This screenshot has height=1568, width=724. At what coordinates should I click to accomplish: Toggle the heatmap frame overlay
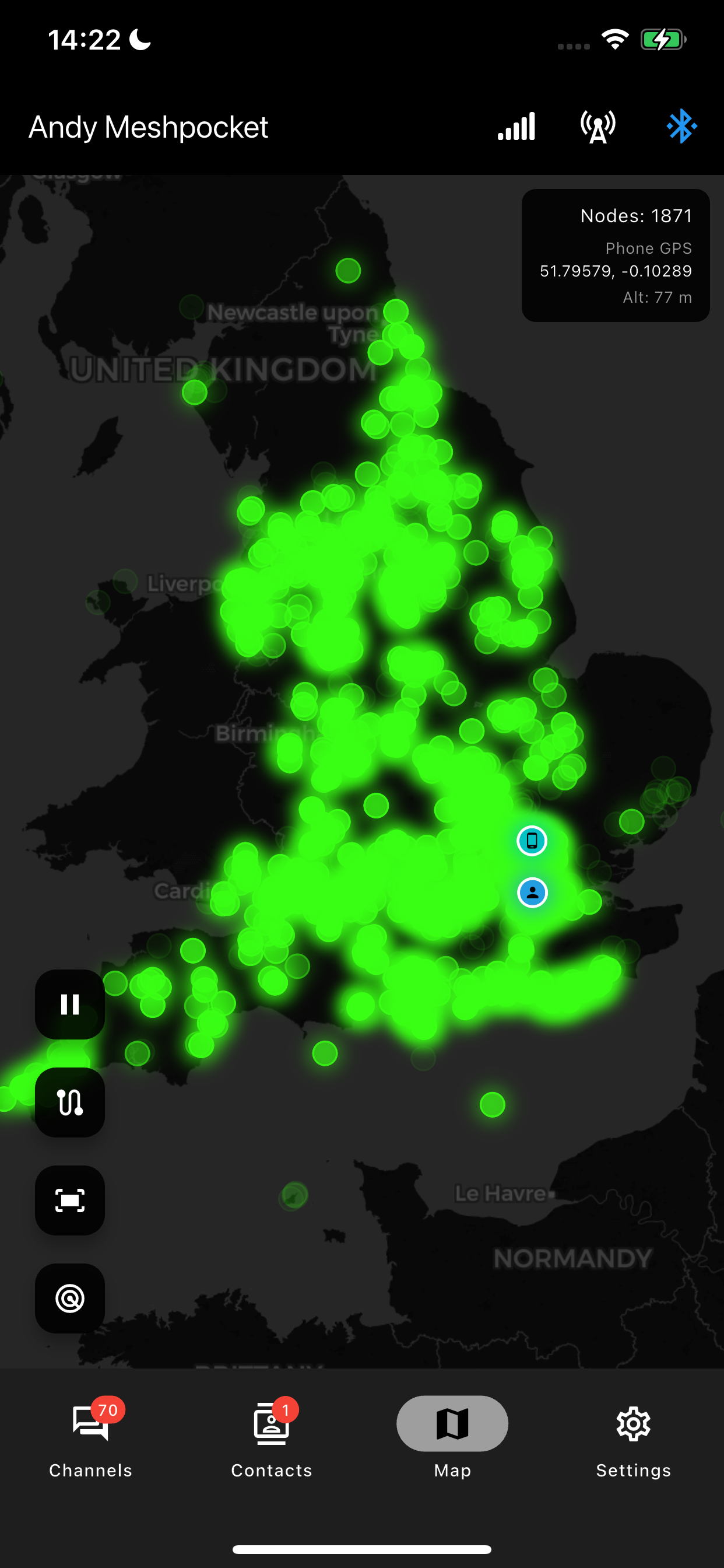click(x=69, y=1200)
